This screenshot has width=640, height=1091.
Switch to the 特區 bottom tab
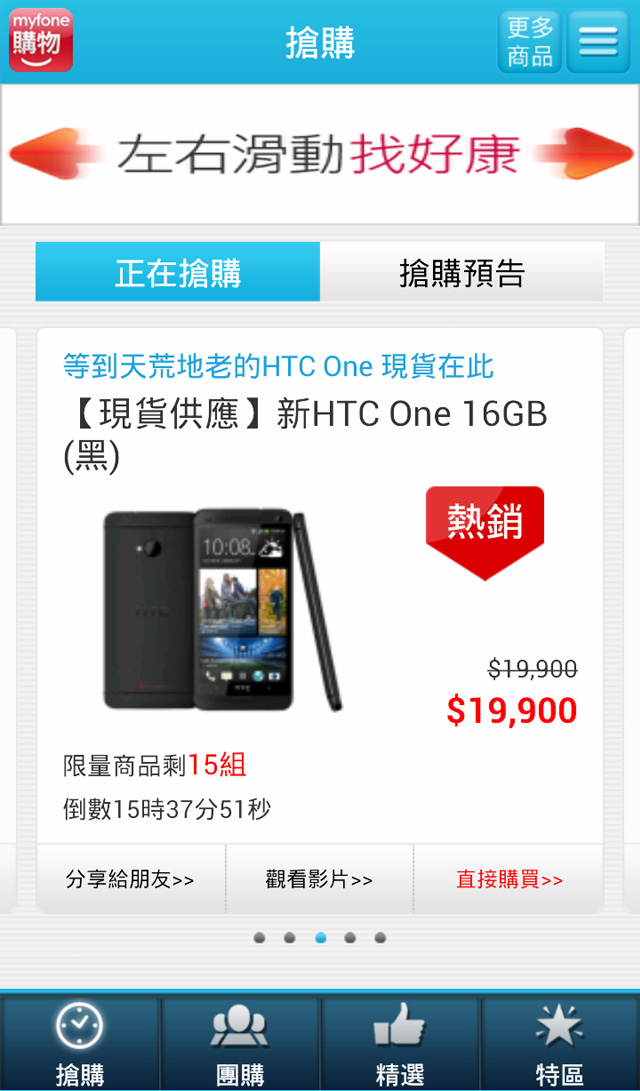click(x=560, y=1045)
